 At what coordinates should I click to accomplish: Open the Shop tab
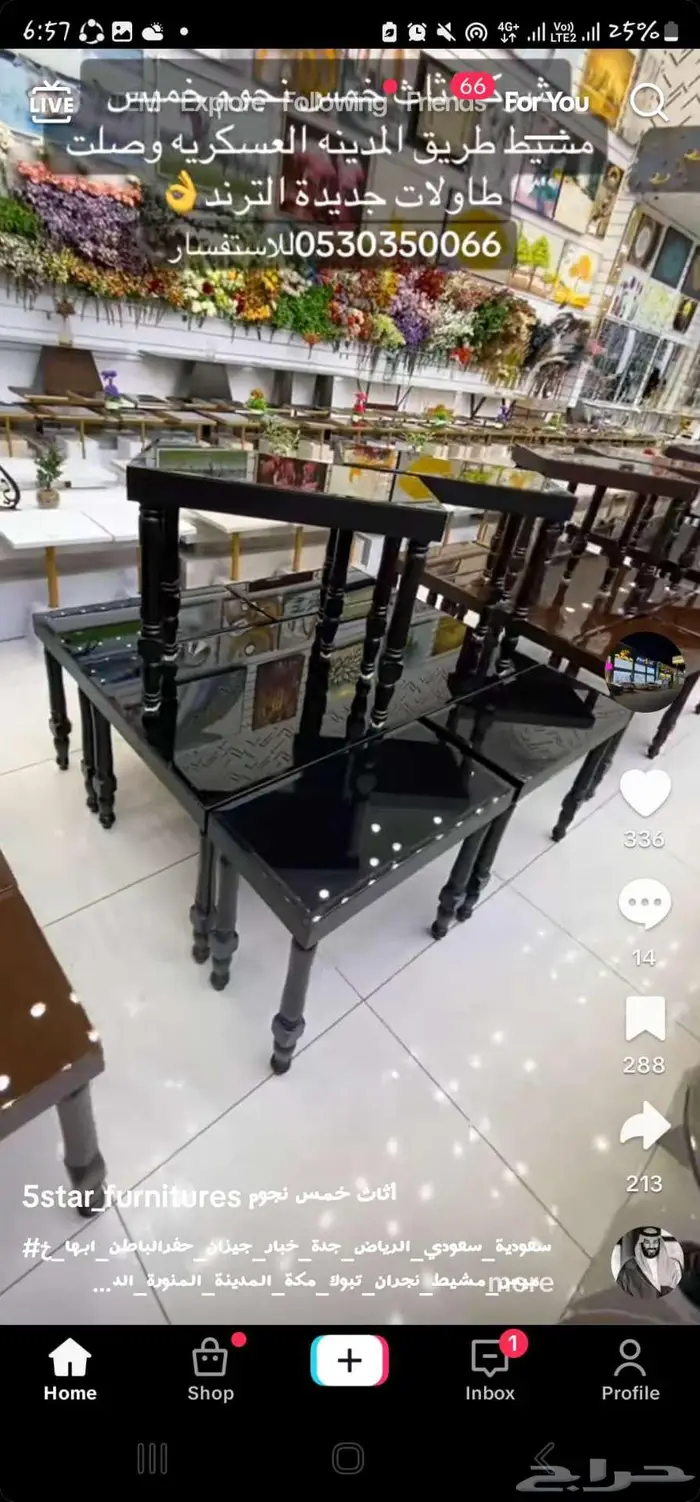click(210, 1370)
